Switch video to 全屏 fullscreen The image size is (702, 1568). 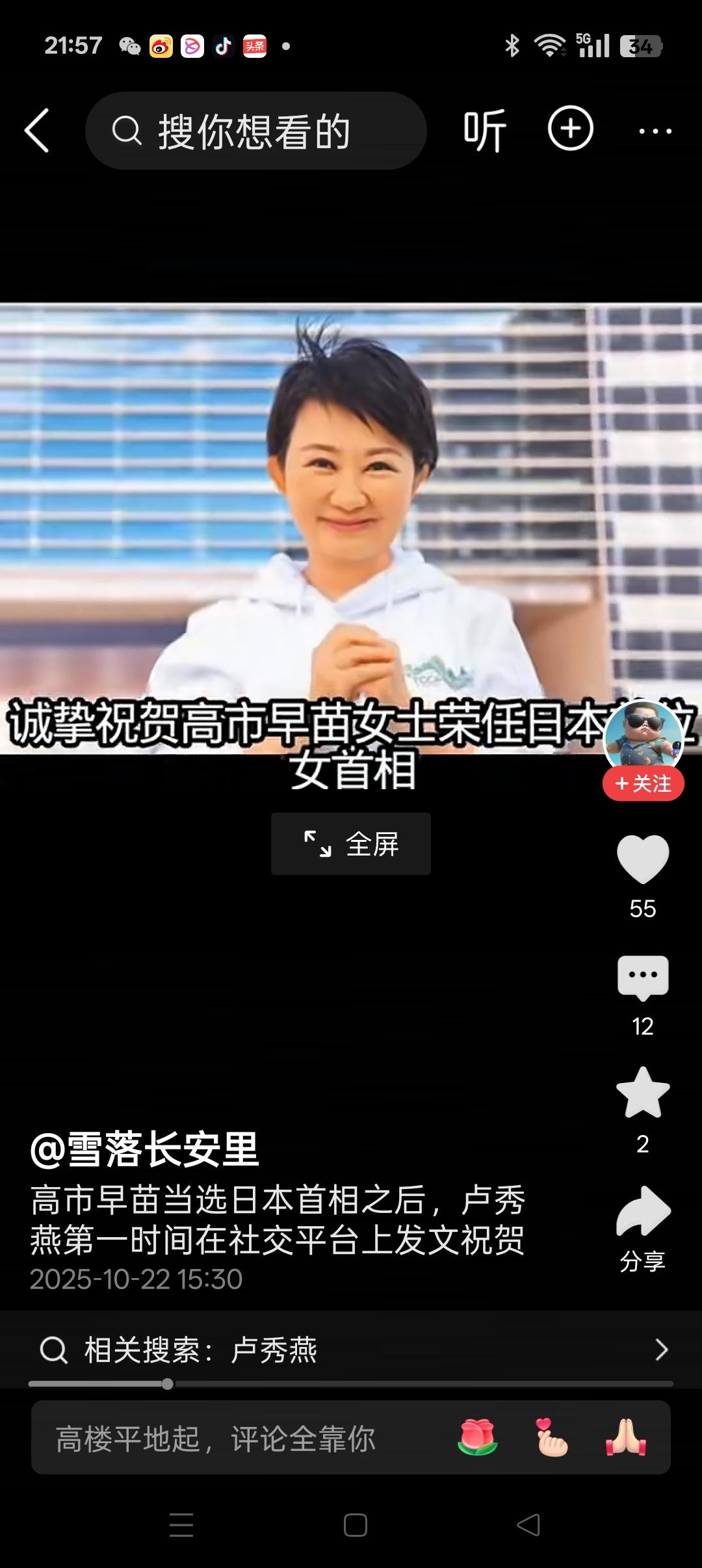click(x=351, y=844)
